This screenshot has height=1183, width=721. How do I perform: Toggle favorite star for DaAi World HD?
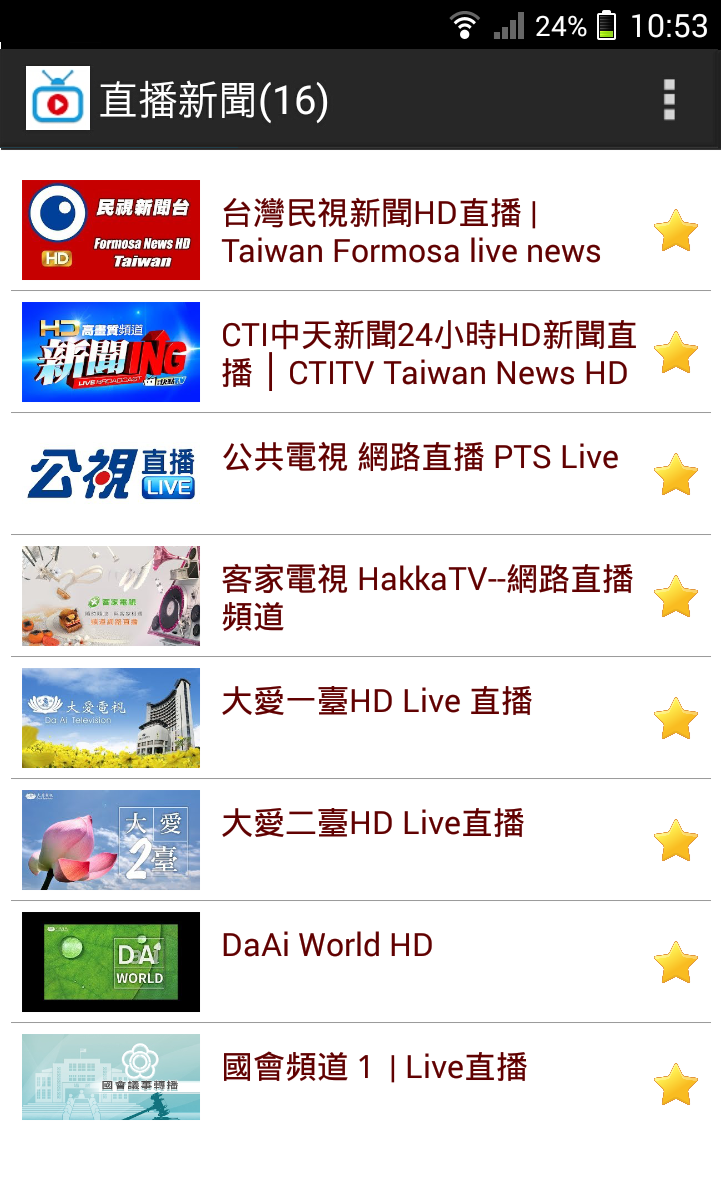pyautogui.click(x=676, y=963)
